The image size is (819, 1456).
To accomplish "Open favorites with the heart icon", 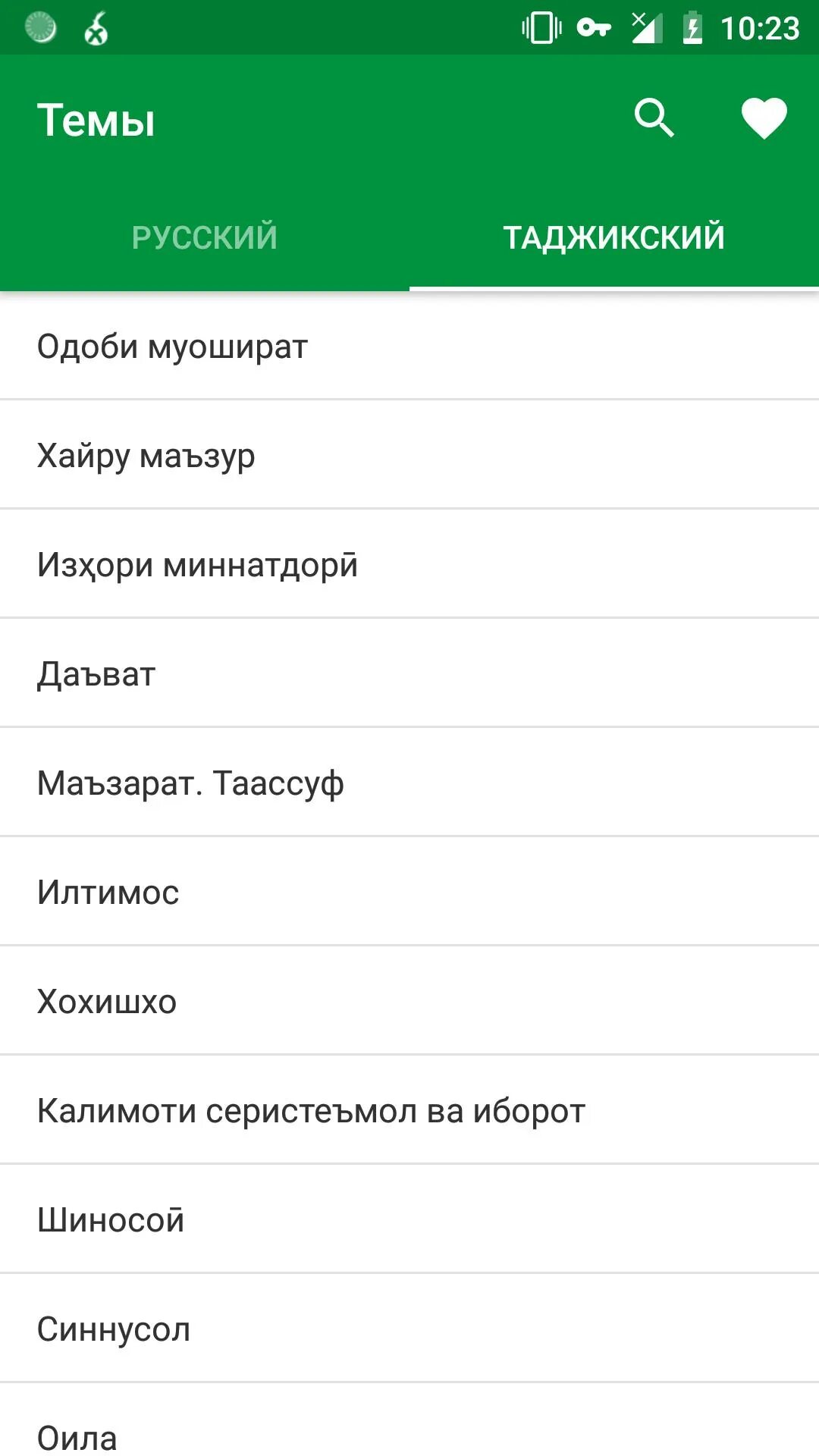I will point(764,118).
